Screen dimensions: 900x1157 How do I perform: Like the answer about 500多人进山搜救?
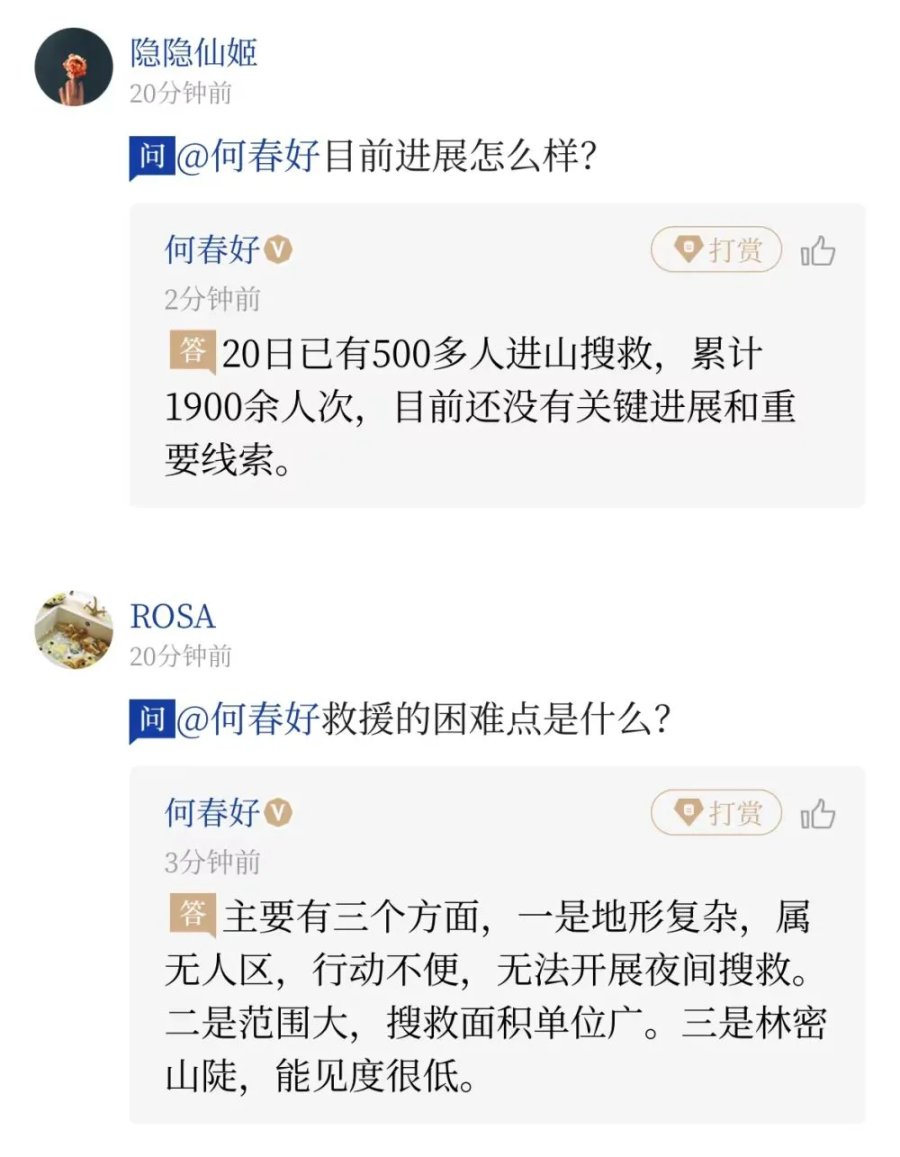[818, 251]
